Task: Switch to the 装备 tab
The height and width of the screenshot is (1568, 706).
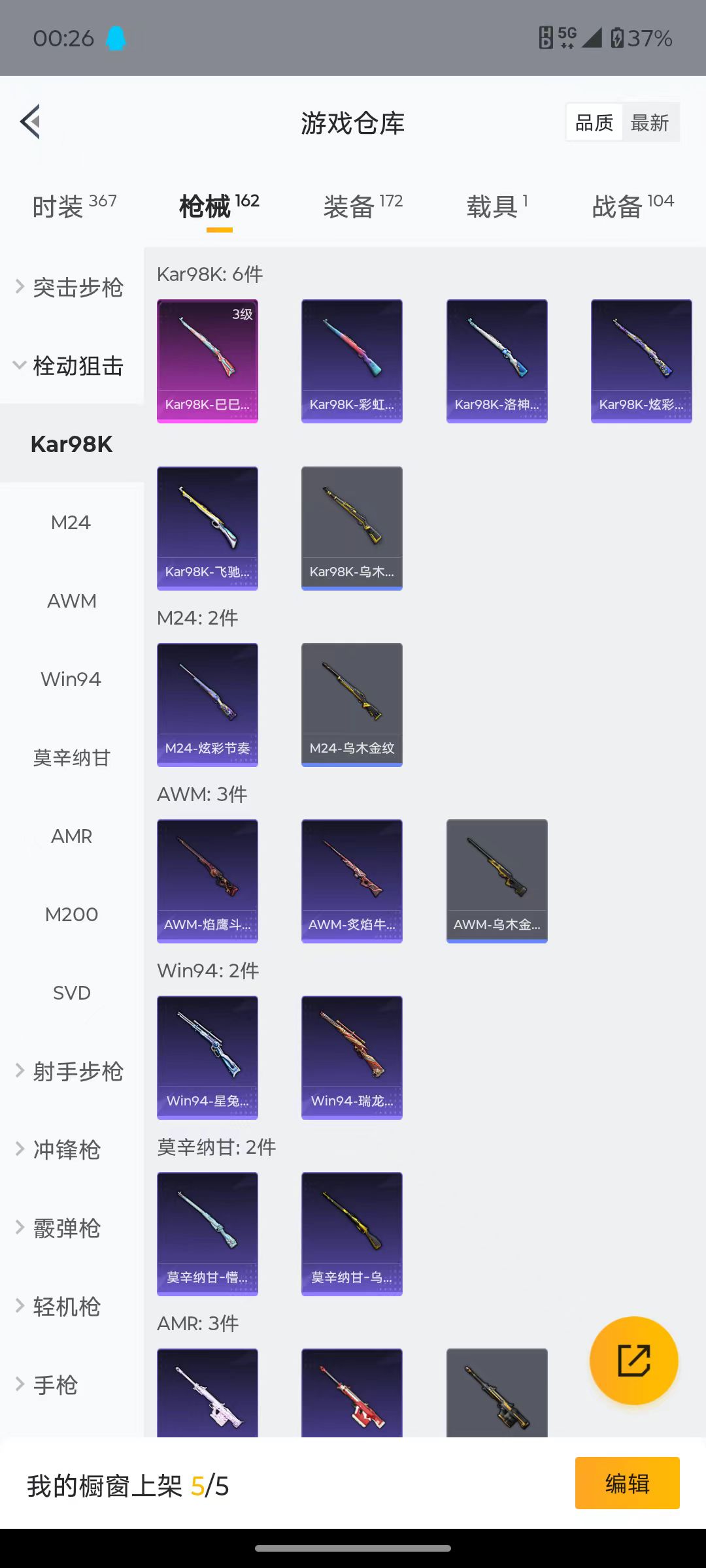Action: pyautogui.click(x=363, y=206)
